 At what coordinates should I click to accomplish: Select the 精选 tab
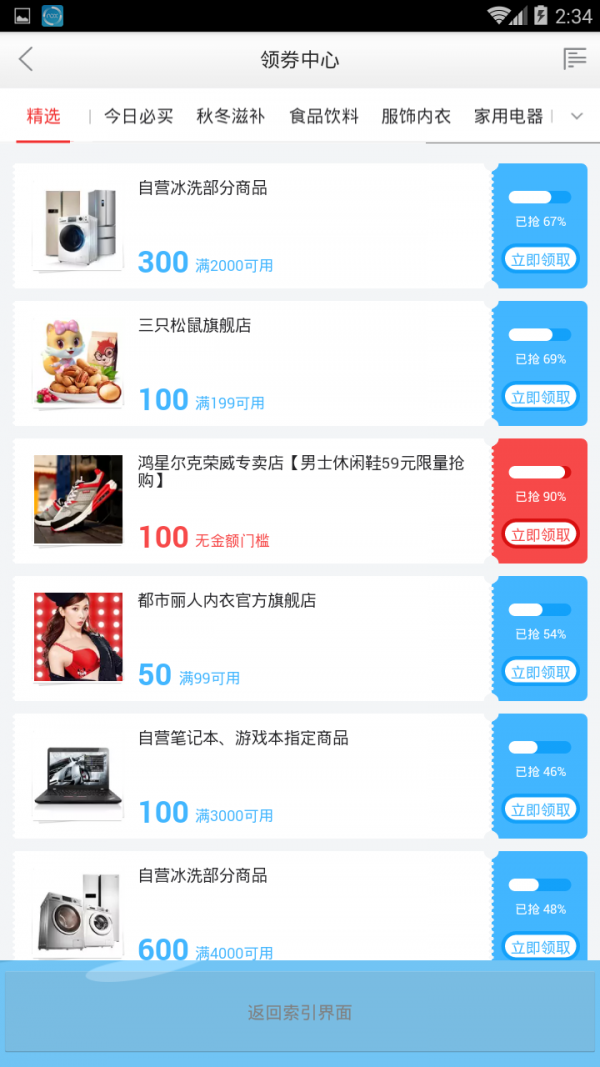[44, 116]
